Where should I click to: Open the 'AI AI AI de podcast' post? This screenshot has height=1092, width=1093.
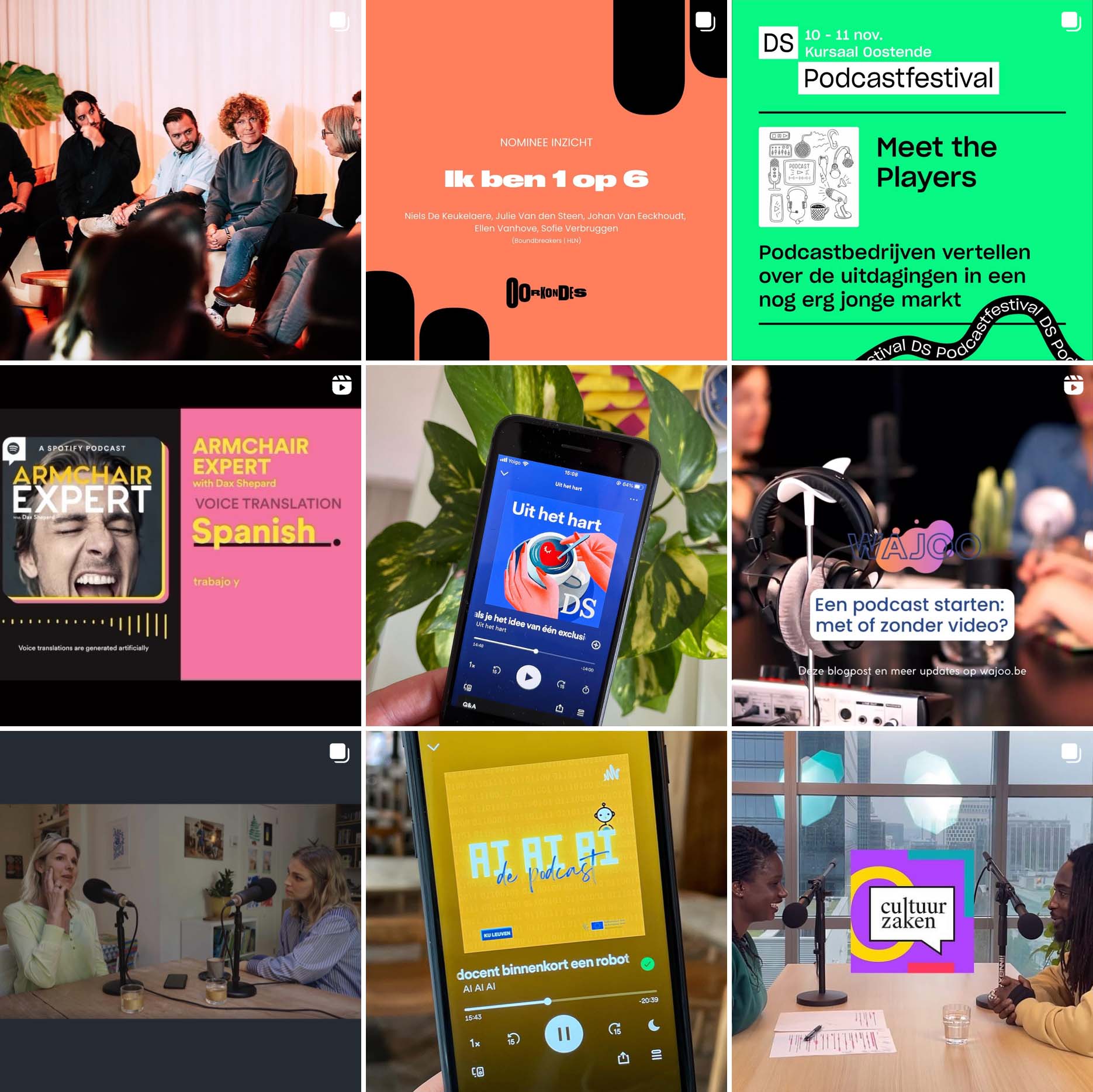coord(546,911)
